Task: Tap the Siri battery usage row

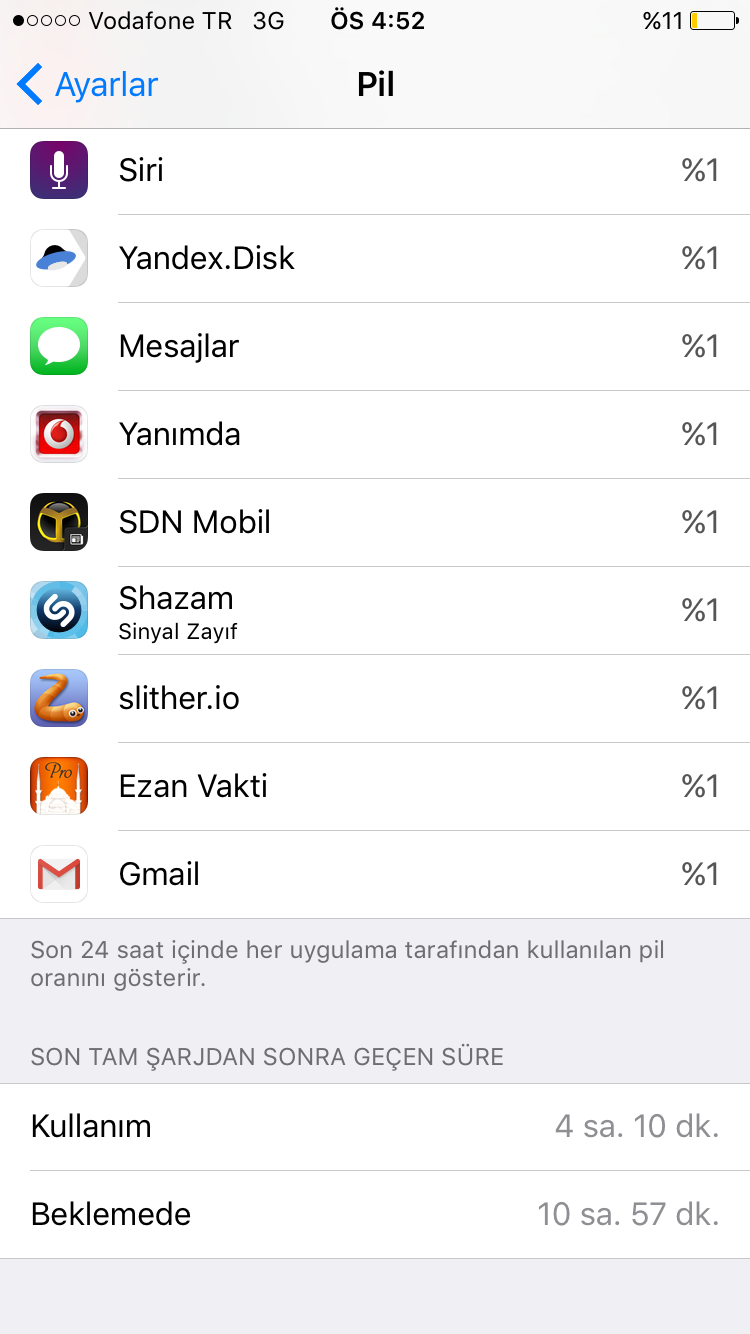Action: [x=375, y=171]
